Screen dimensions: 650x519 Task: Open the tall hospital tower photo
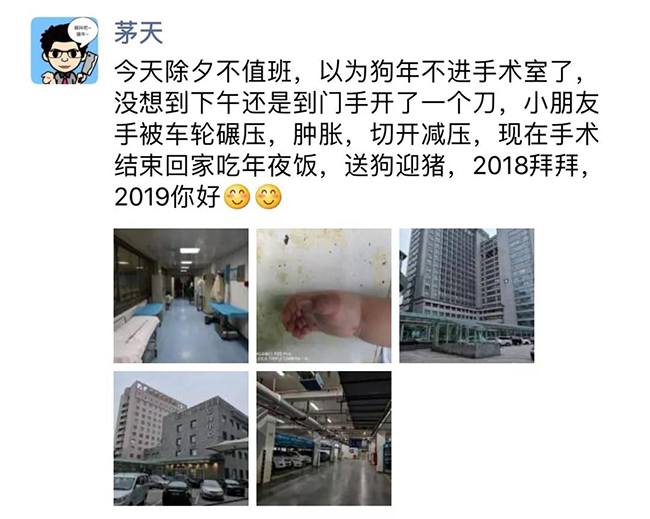tap(466, 295)
